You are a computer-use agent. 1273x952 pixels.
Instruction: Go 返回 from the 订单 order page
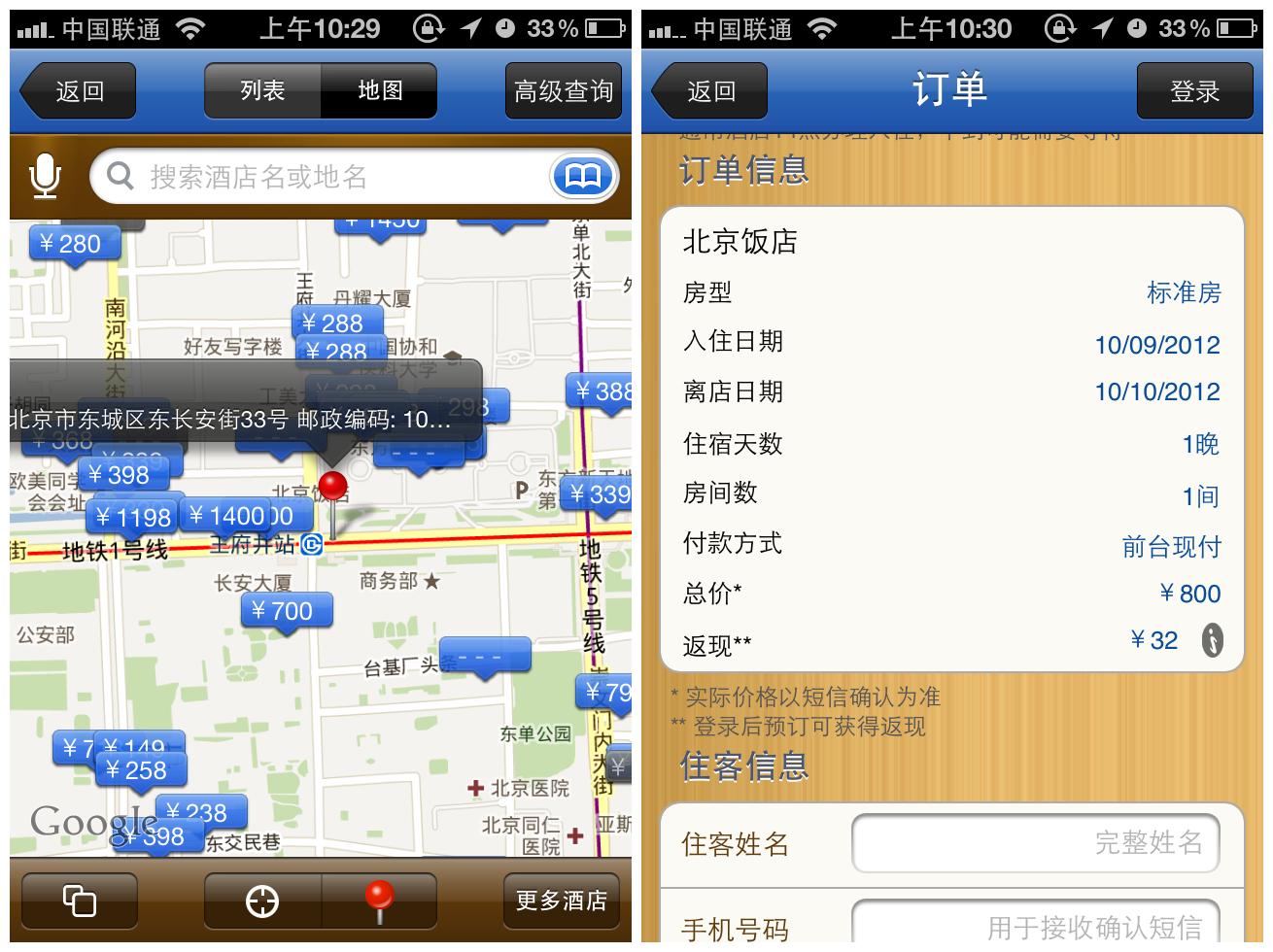(x=710, y=91)
